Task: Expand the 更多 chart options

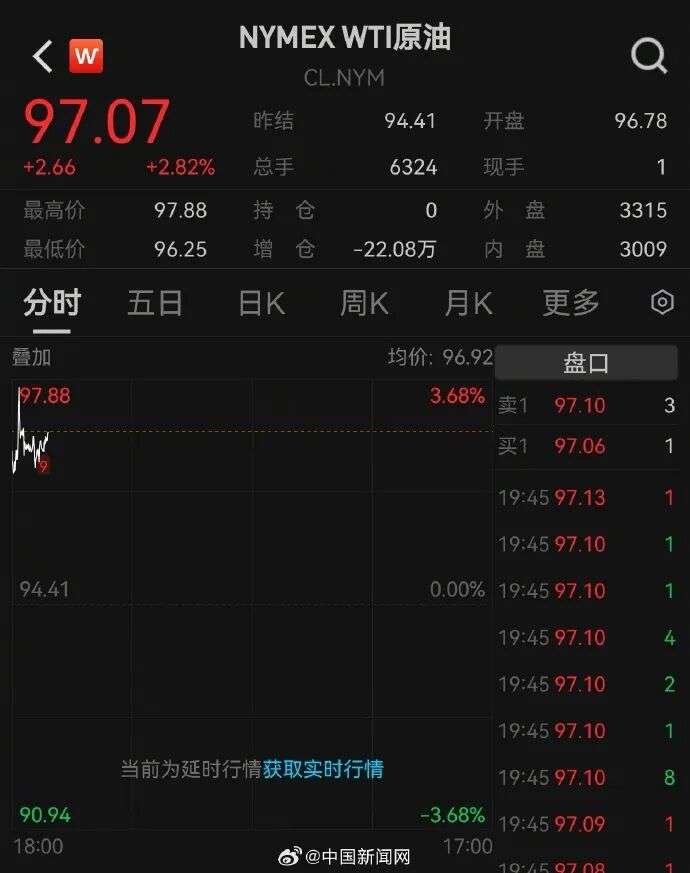Action: [x=571, y=302]
